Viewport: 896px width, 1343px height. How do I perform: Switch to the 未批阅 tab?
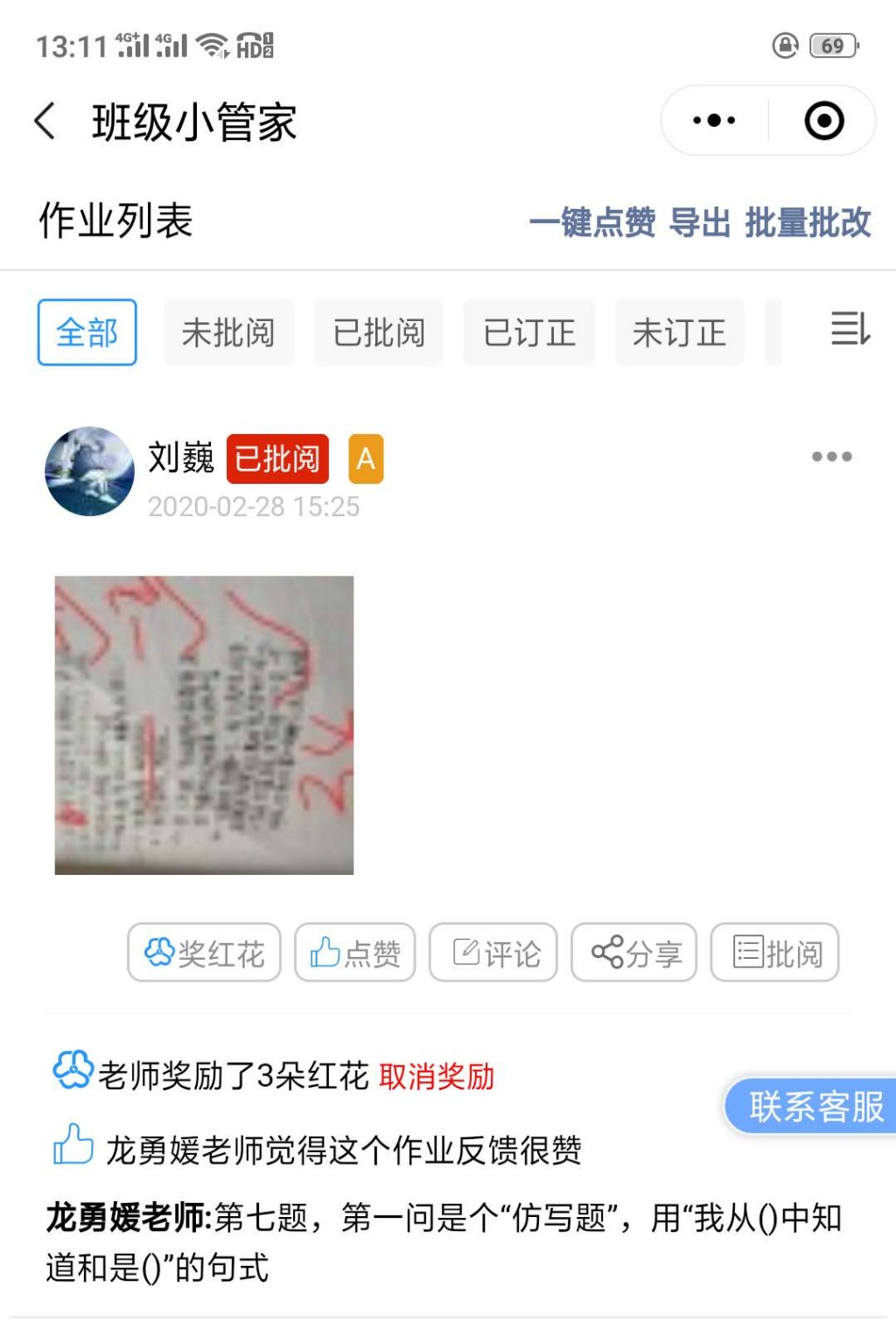[x=228, y=332]
